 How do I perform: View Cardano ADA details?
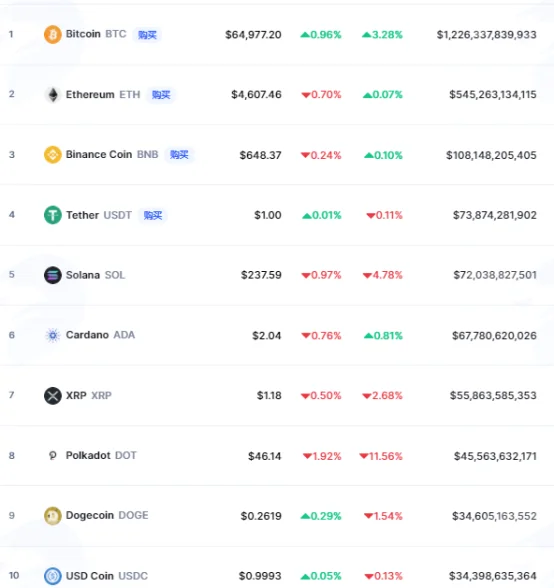point(277,335)
